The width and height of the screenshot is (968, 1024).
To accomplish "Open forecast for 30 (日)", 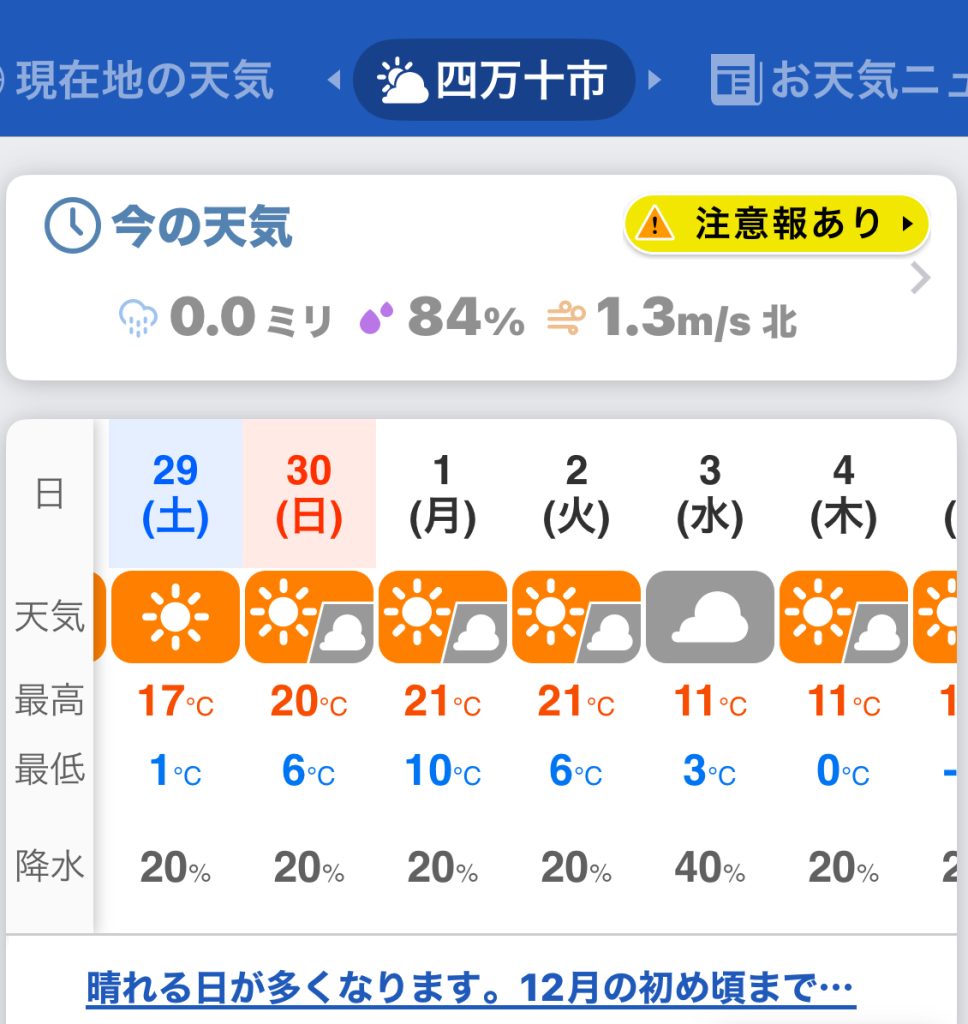I will click(309, 494).
